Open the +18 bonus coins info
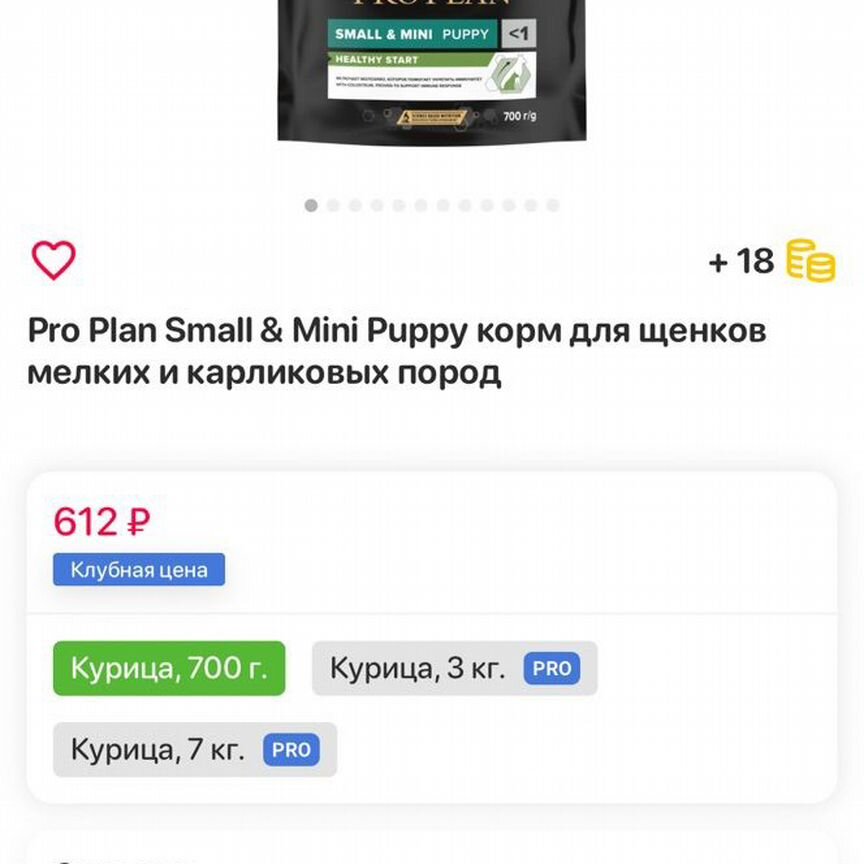The width and height of the screenshot is (864, 864). tap(771, 261)
